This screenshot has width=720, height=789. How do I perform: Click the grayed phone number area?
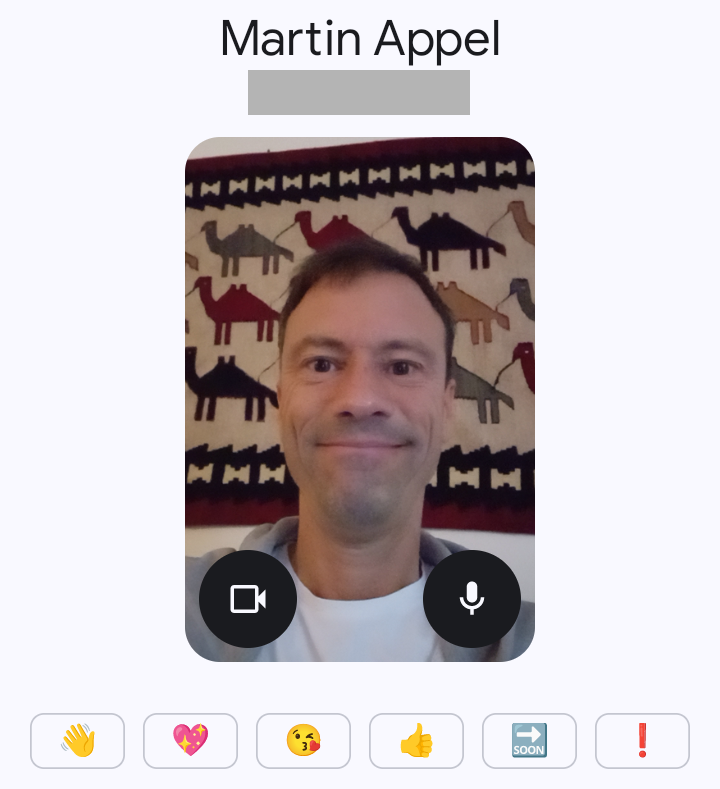pos(359,92)
